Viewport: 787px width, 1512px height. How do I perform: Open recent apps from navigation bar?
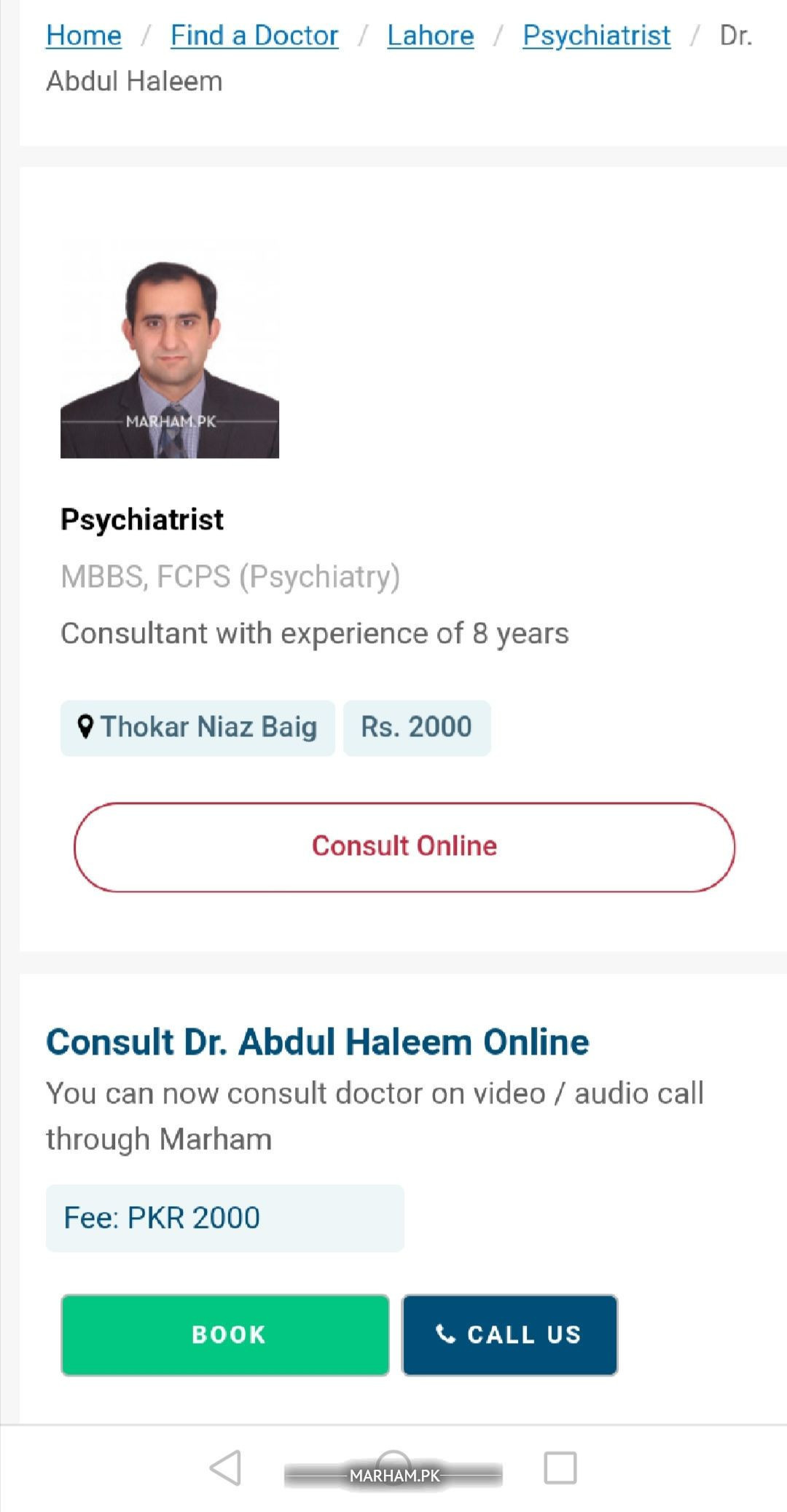(560, 1467)
